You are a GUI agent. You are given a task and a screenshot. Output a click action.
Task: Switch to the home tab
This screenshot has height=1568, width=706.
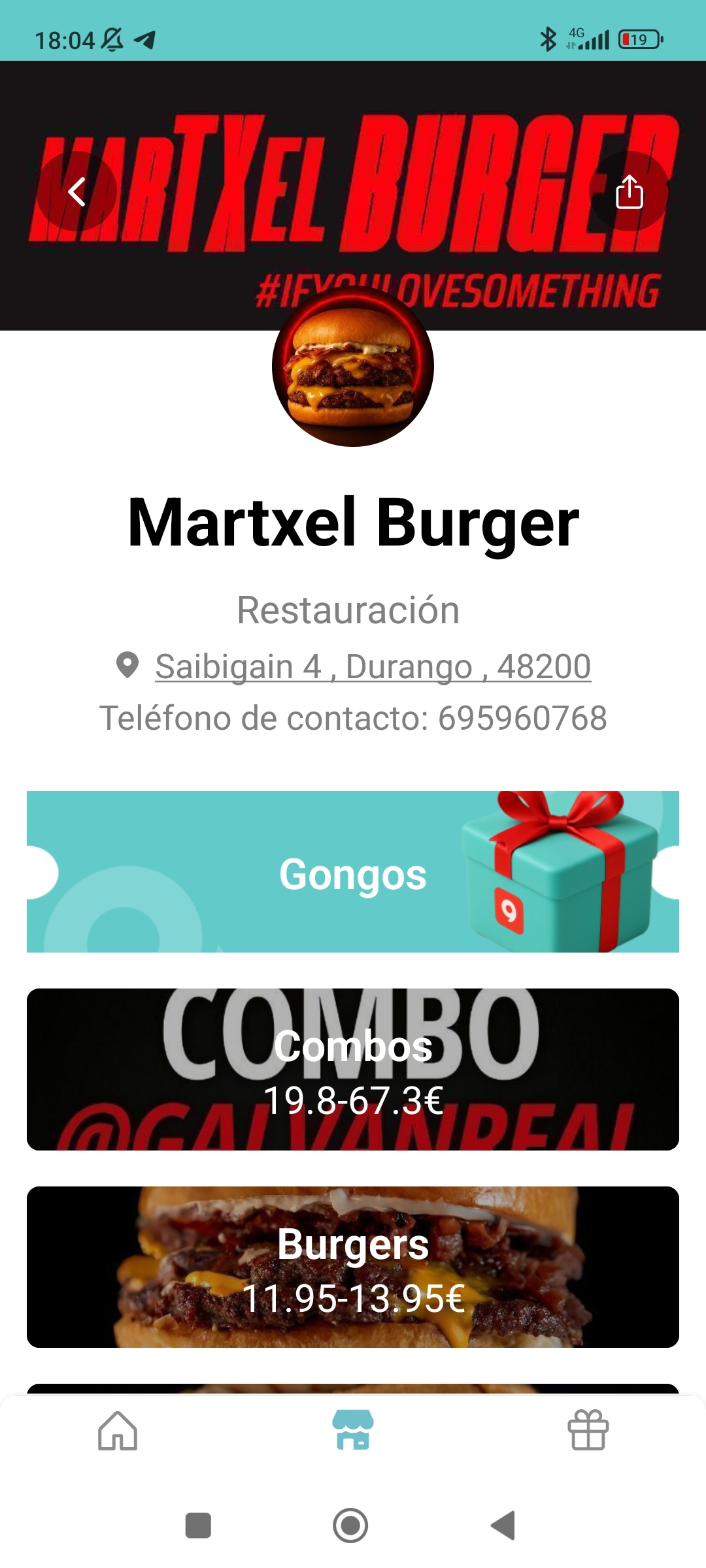(118, 1431)
